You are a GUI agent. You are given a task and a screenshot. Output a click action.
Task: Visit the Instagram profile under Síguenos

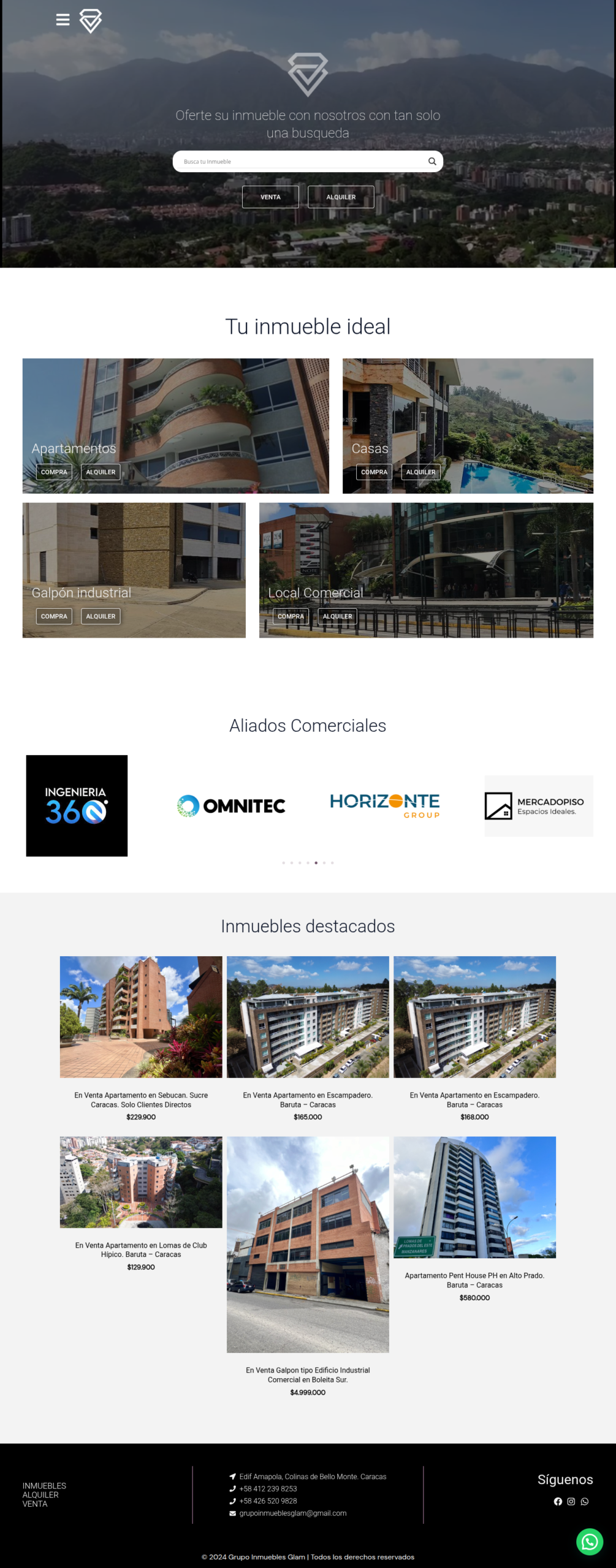(x=571, y=1501)
